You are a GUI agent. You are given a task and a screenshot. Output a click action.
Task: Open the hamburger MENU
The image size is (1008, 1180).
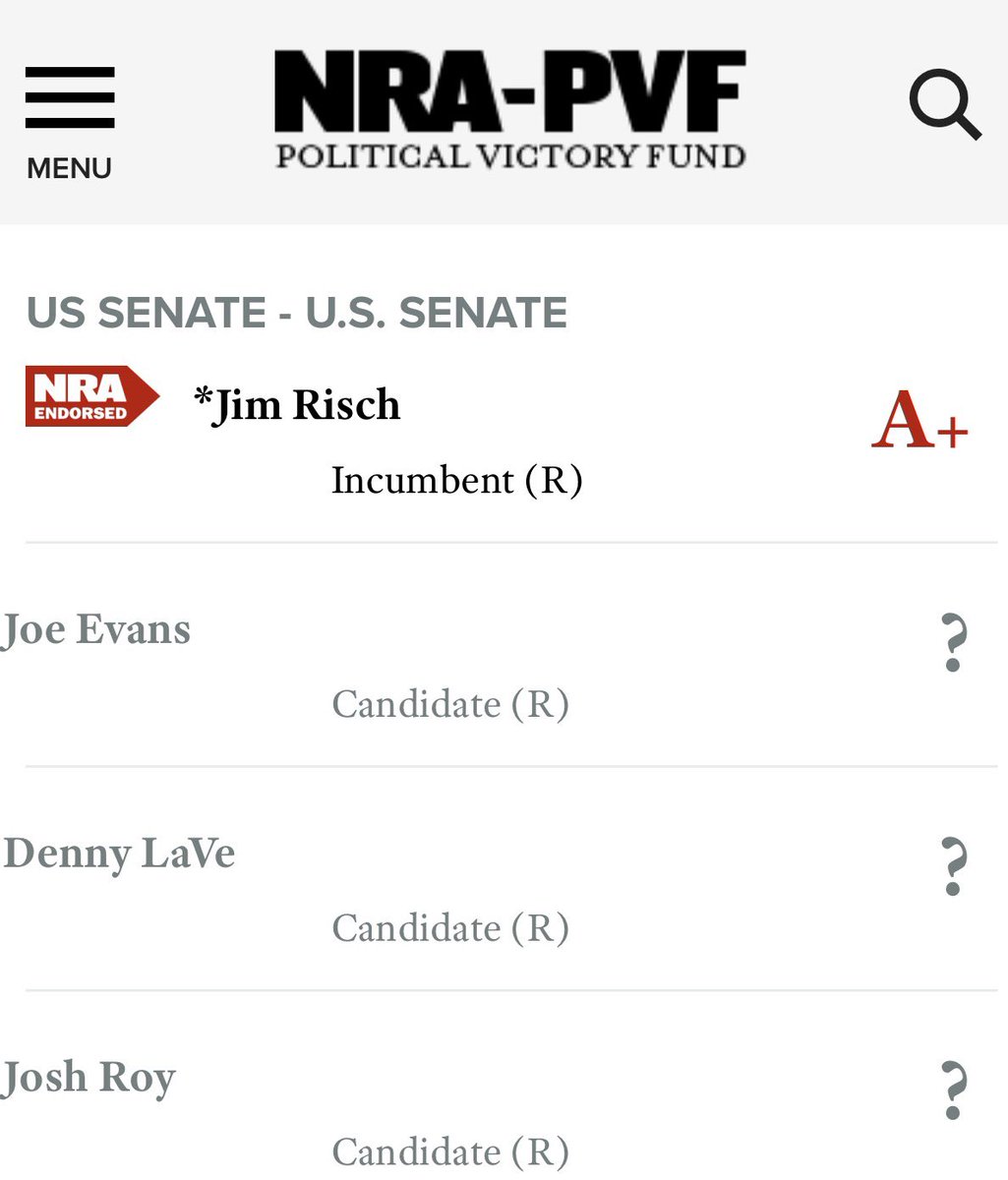coord(69,124)
